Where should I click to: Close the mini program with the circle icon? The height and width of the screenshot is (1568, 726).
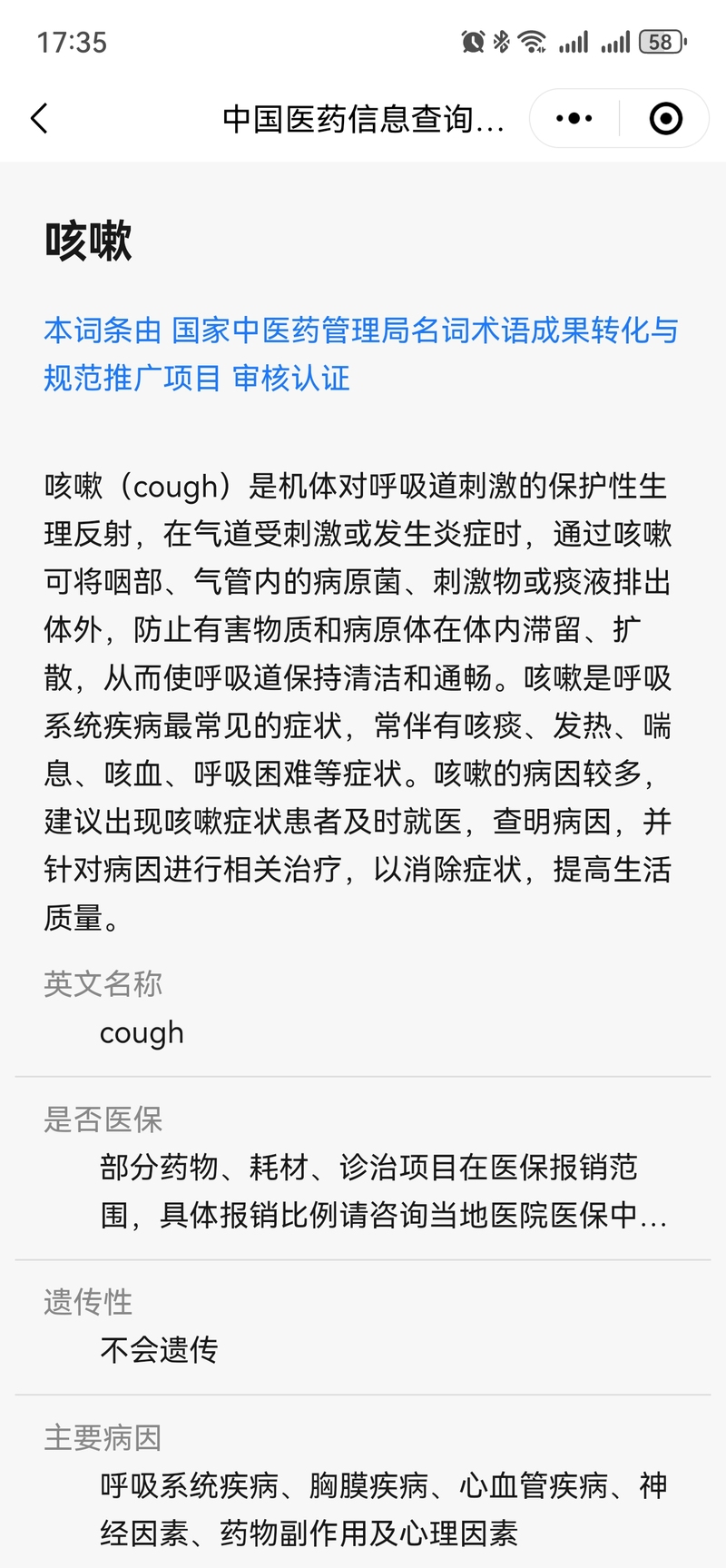point(665,119)
